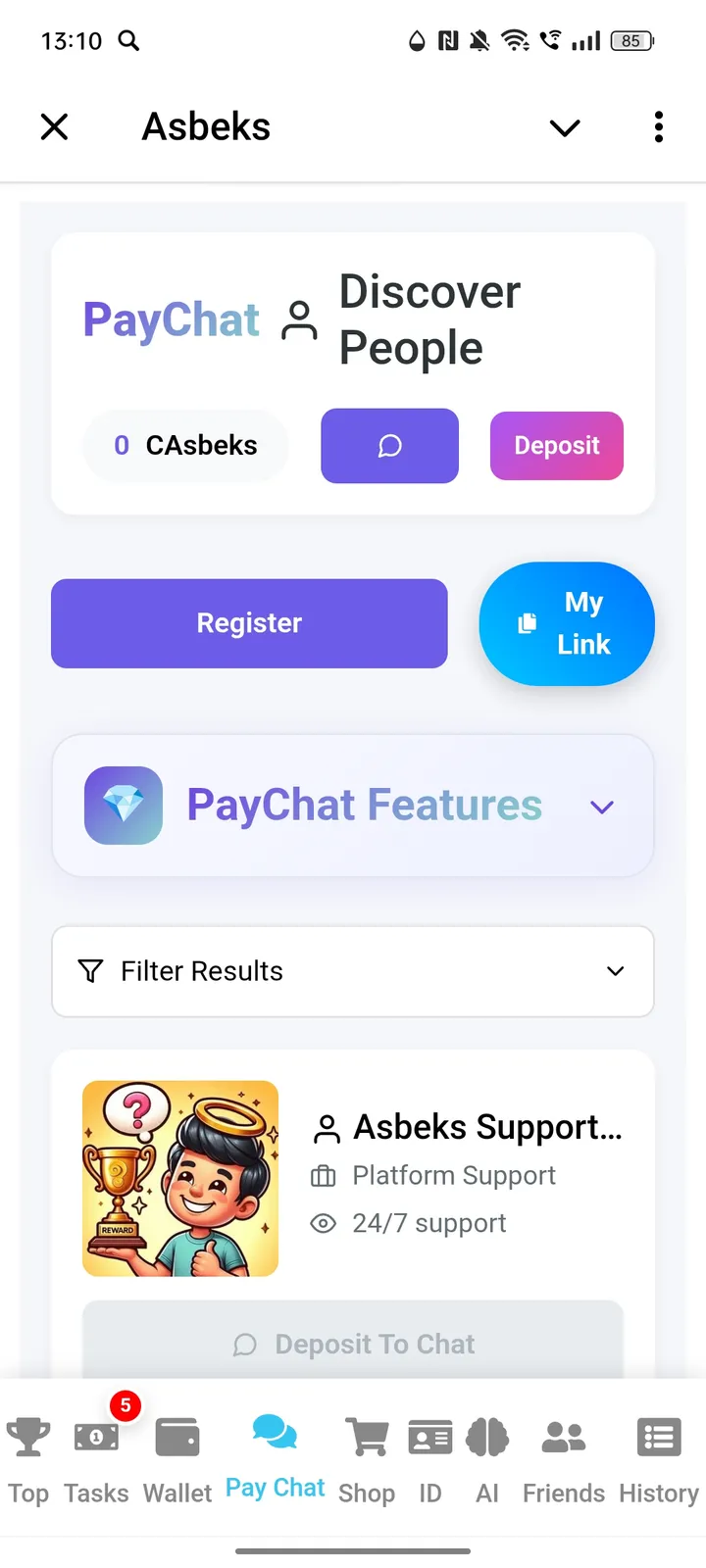The image size is (706, 1568).
Task: Open the Top leaderboard trophy icon
Action: pos(28,1437)
